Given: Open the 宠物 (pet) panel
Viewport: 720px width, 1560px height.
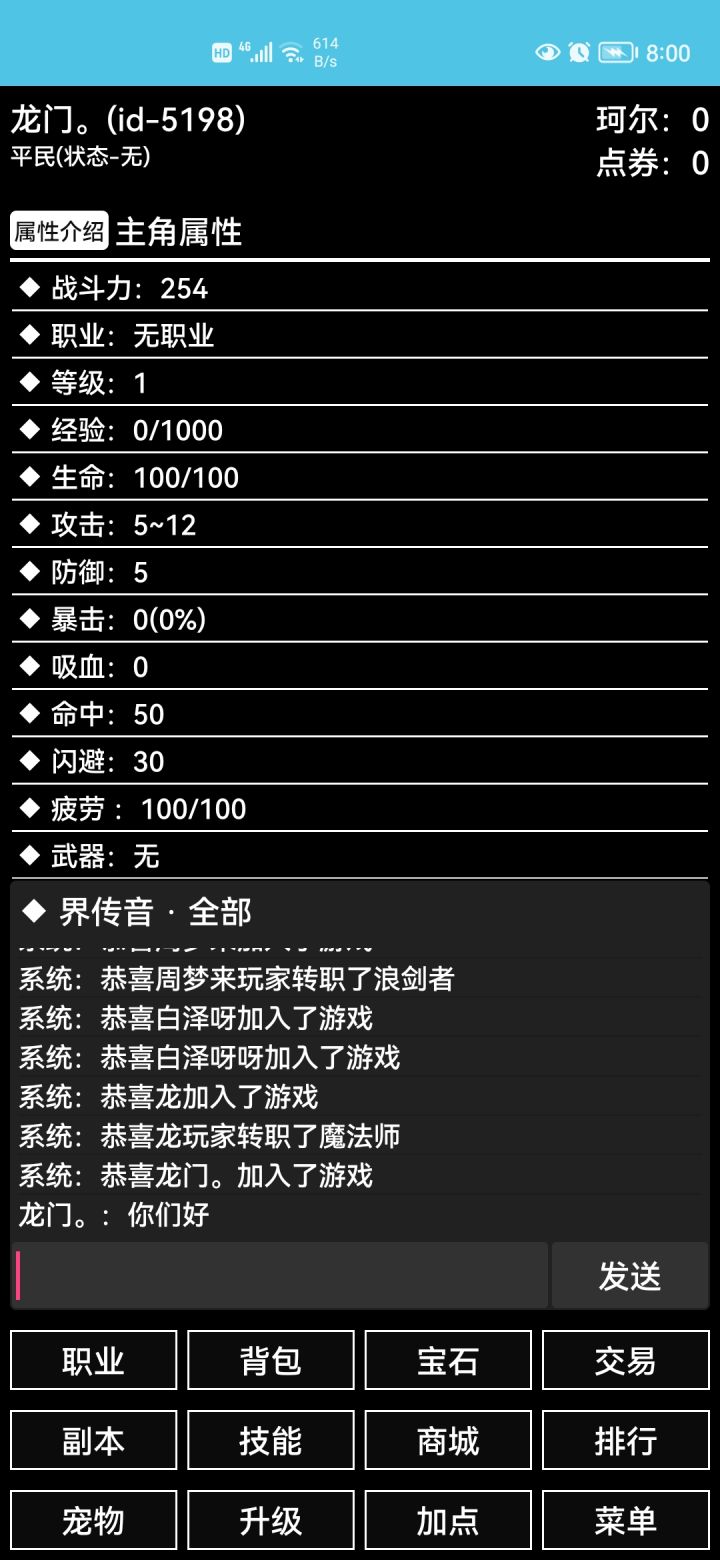Looking at the screenshot, I should (93, 1519).
